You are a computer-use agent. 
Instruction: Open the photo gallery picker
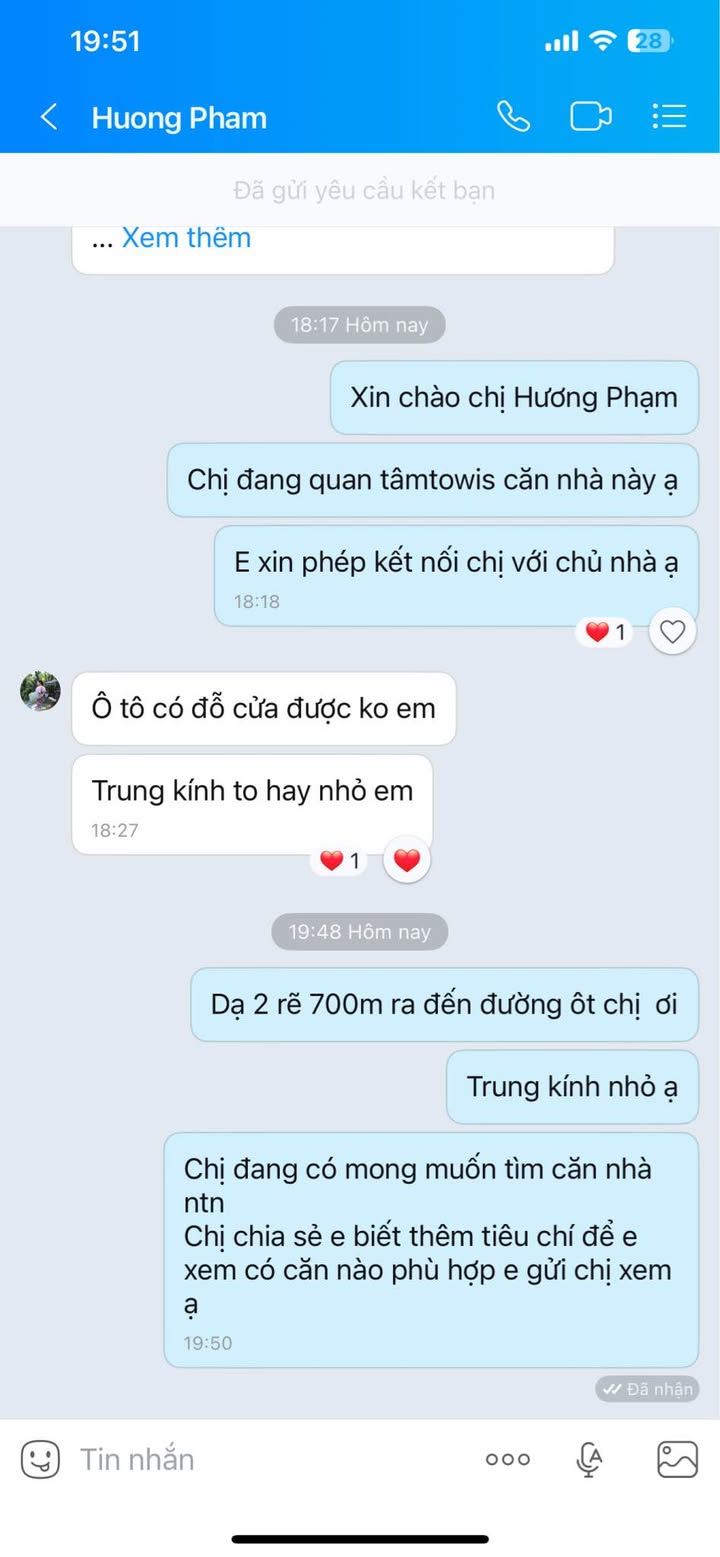(677, 1459)
